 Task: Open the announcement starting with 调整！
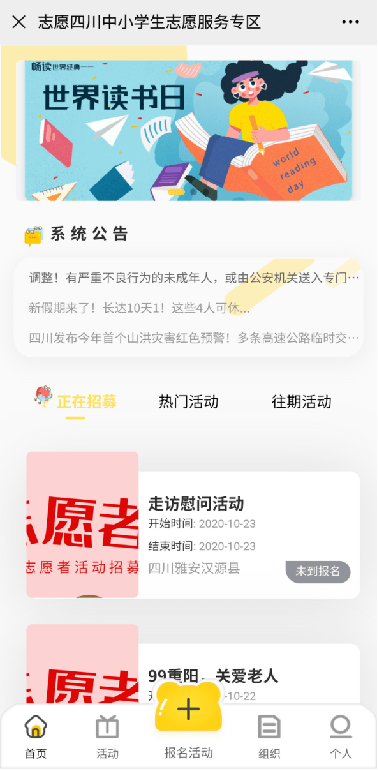[x=194, y=279]
